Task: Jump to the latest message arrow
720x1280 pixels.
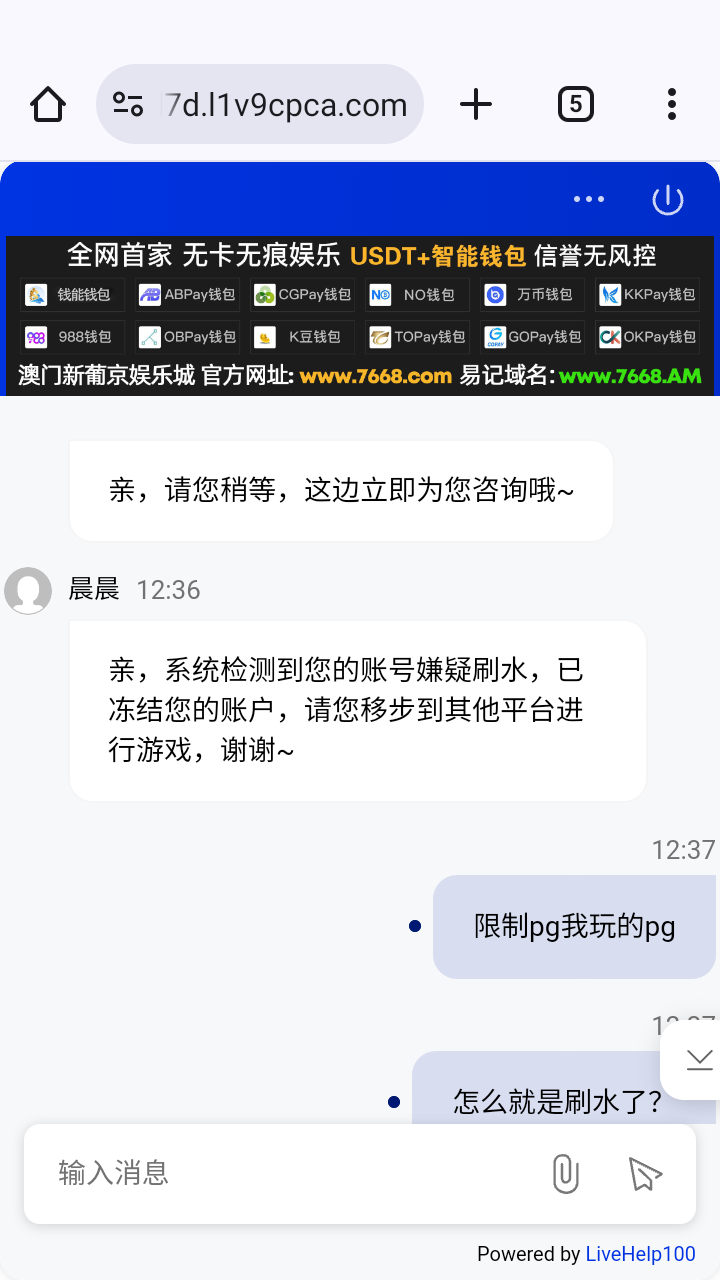Action: (699, 1059)
